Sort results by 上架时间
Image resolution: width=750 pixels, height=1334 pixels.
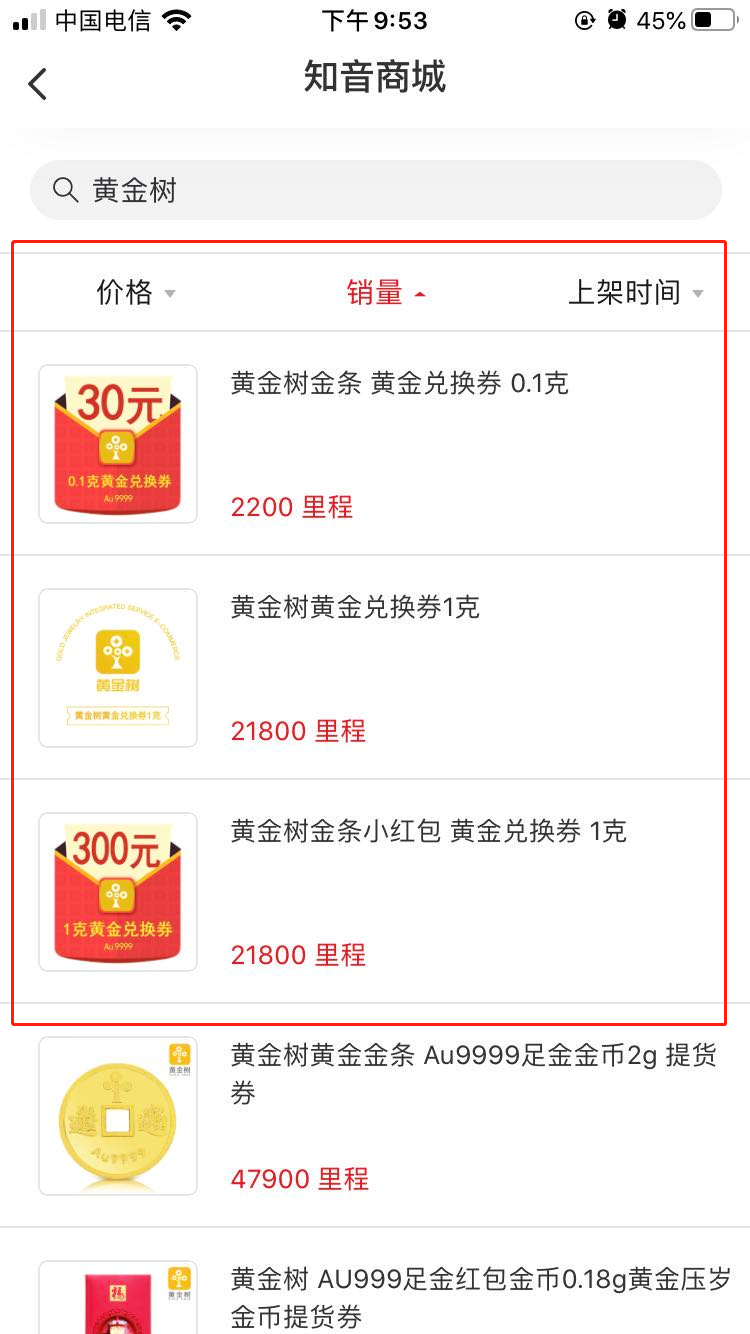[x=636, y=293]
